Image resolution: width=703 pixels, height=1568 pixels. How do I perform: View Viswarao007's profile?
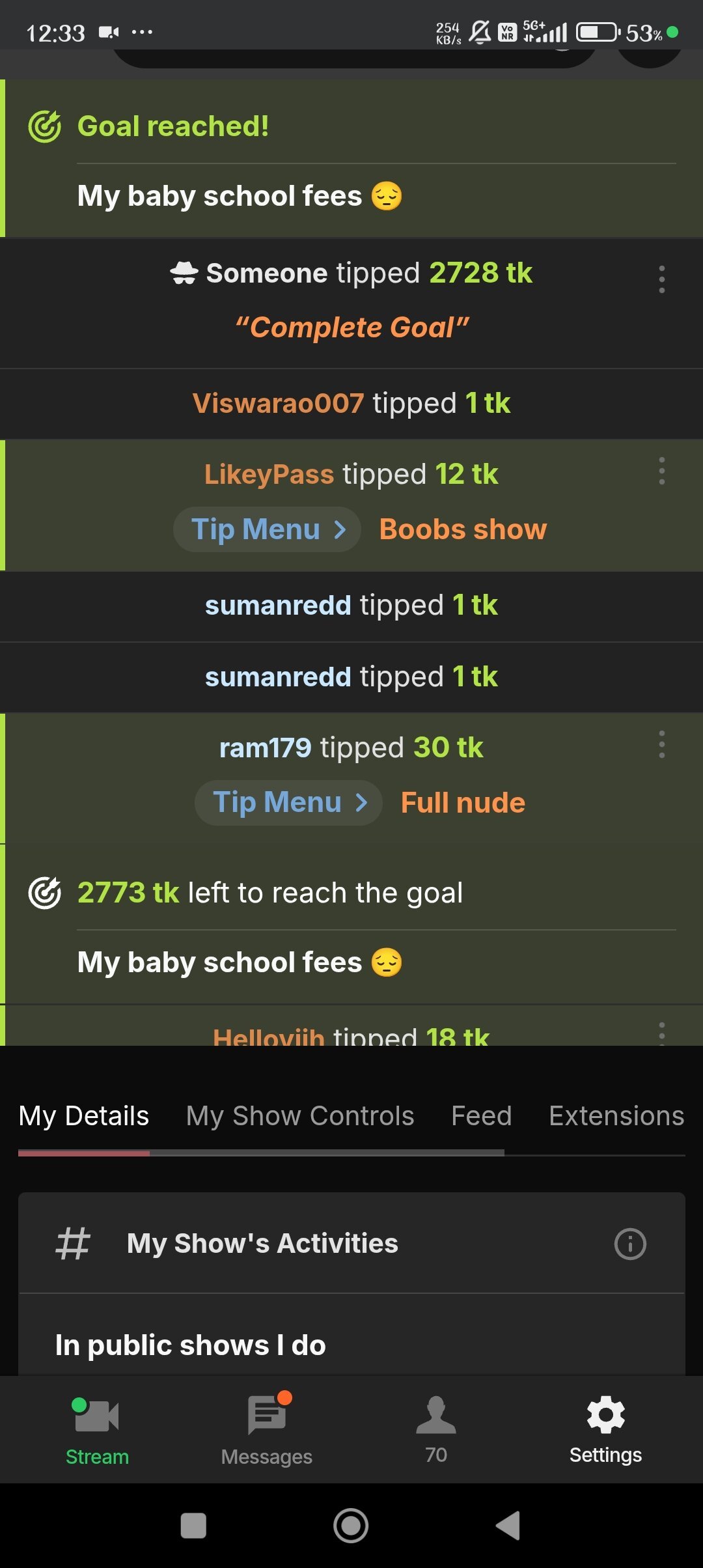pos(278,403)
